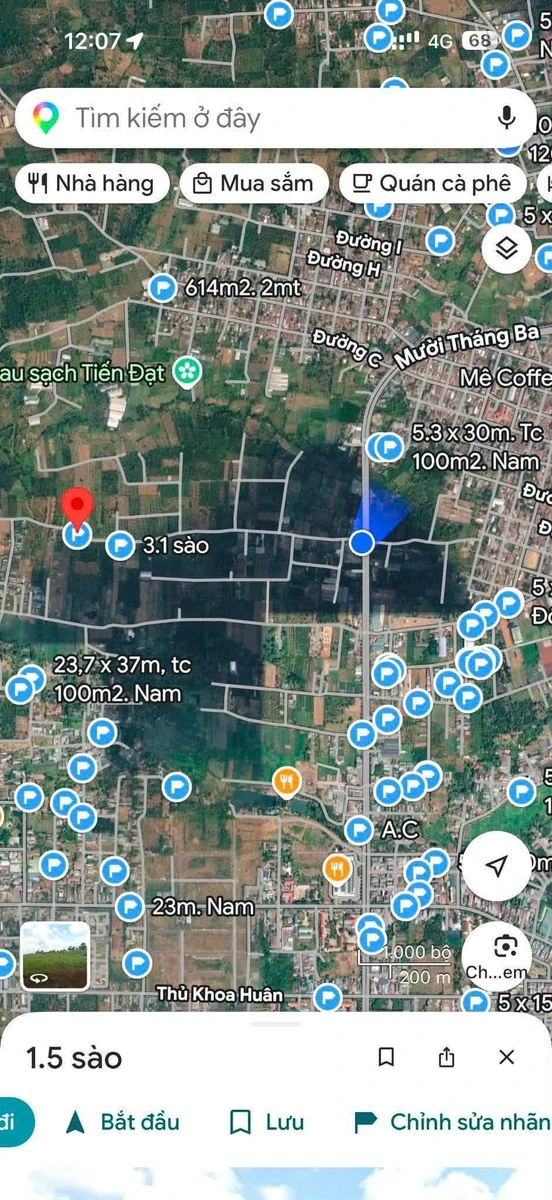
Task: Choose the "Quán cà phê" chip
Action: pyautogui.click(x=432, y=183)
